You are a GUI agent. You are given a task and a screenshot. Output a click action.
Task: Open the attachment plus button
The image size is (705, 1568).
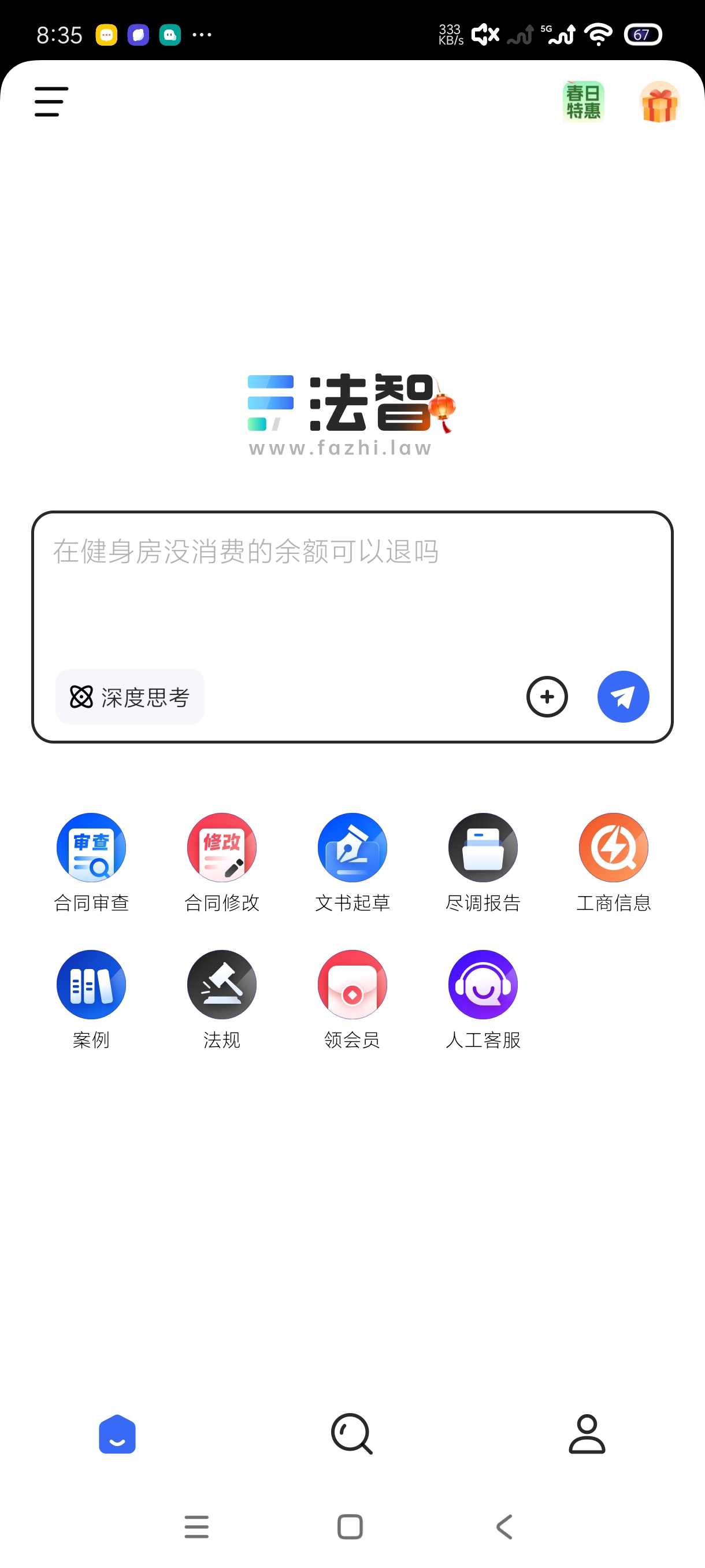coord(546,697)
